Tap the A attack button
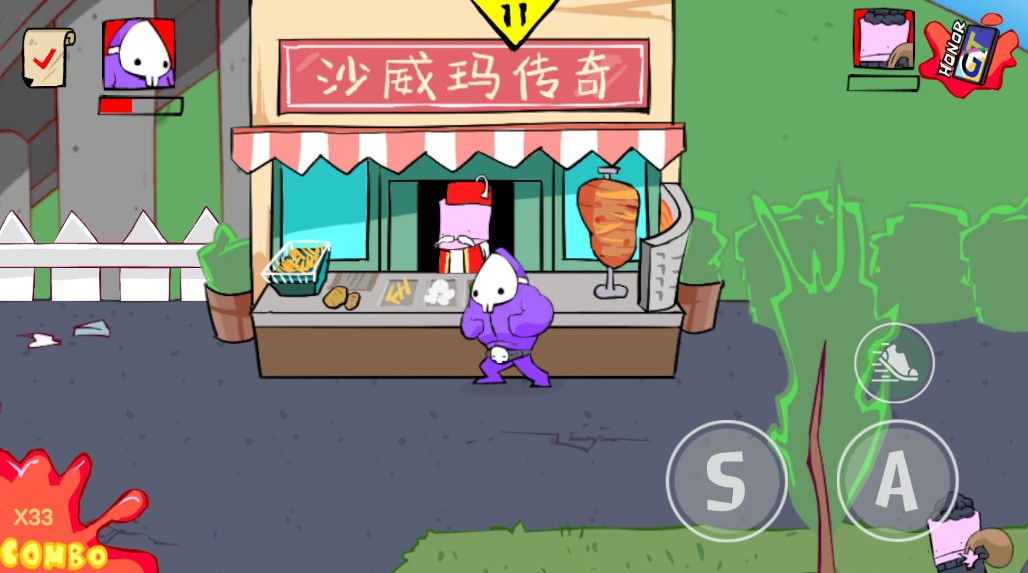Screen dimensions: 1028x573 click(897, 480)
